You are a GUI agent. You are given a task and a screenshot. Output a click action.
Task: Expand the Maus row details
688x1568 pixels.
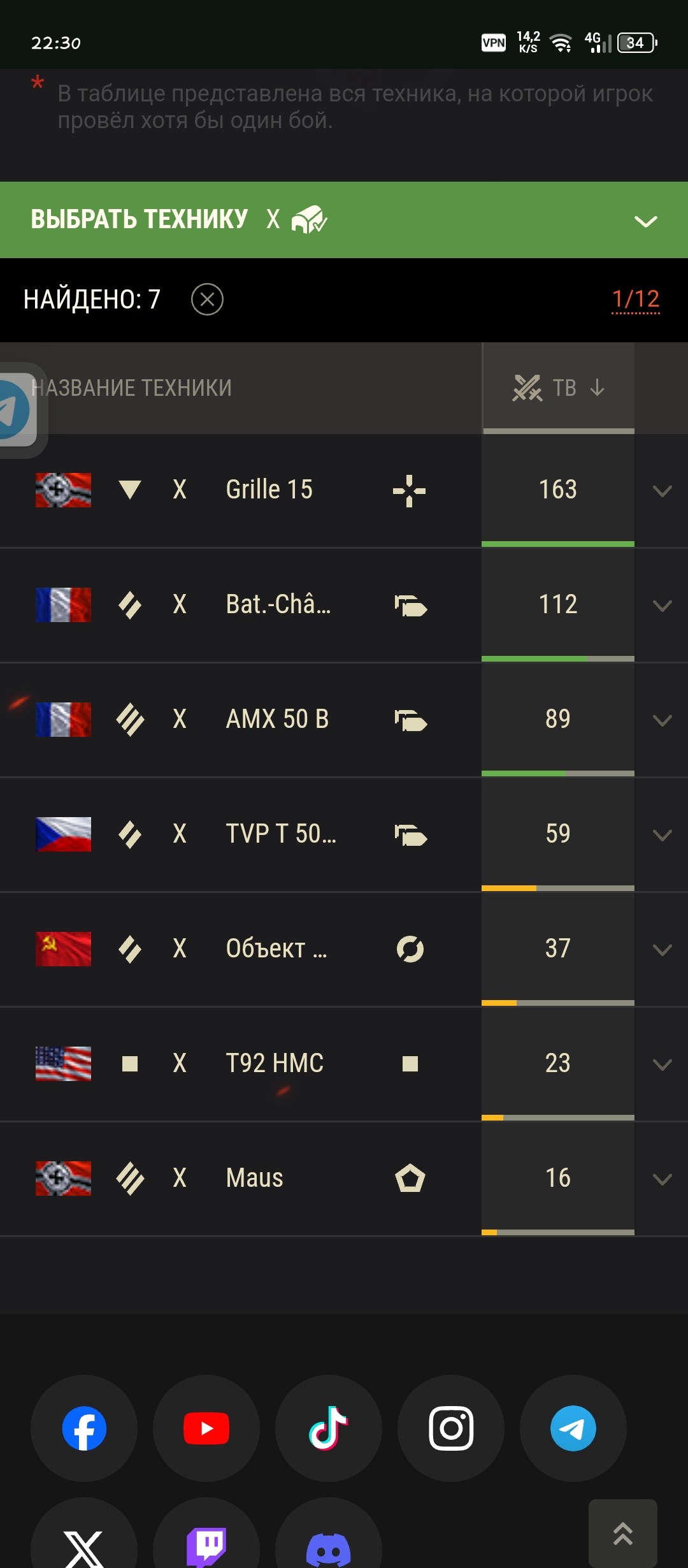click(x=663, y=1179)
